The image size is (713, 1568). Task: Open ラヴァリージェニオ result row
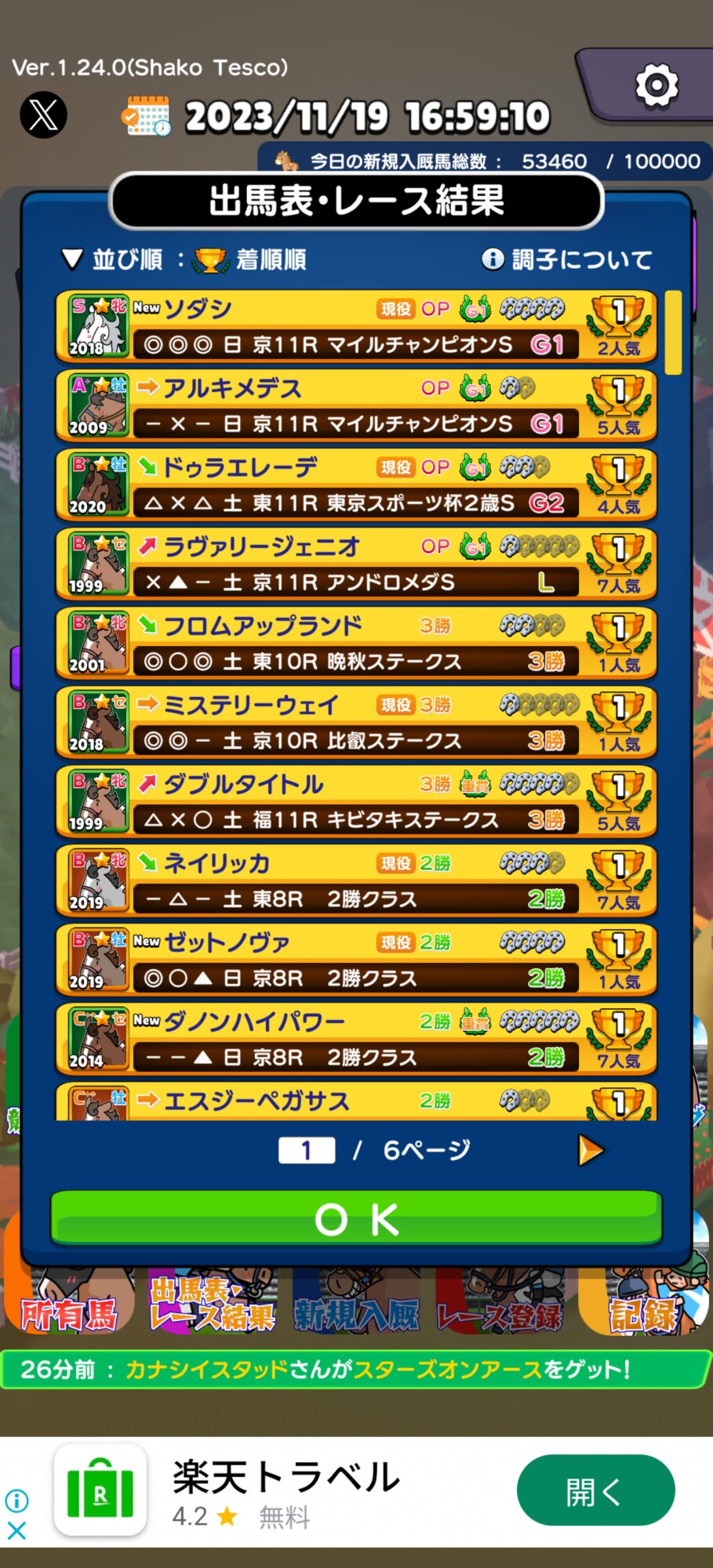click(x=355, y=564)
